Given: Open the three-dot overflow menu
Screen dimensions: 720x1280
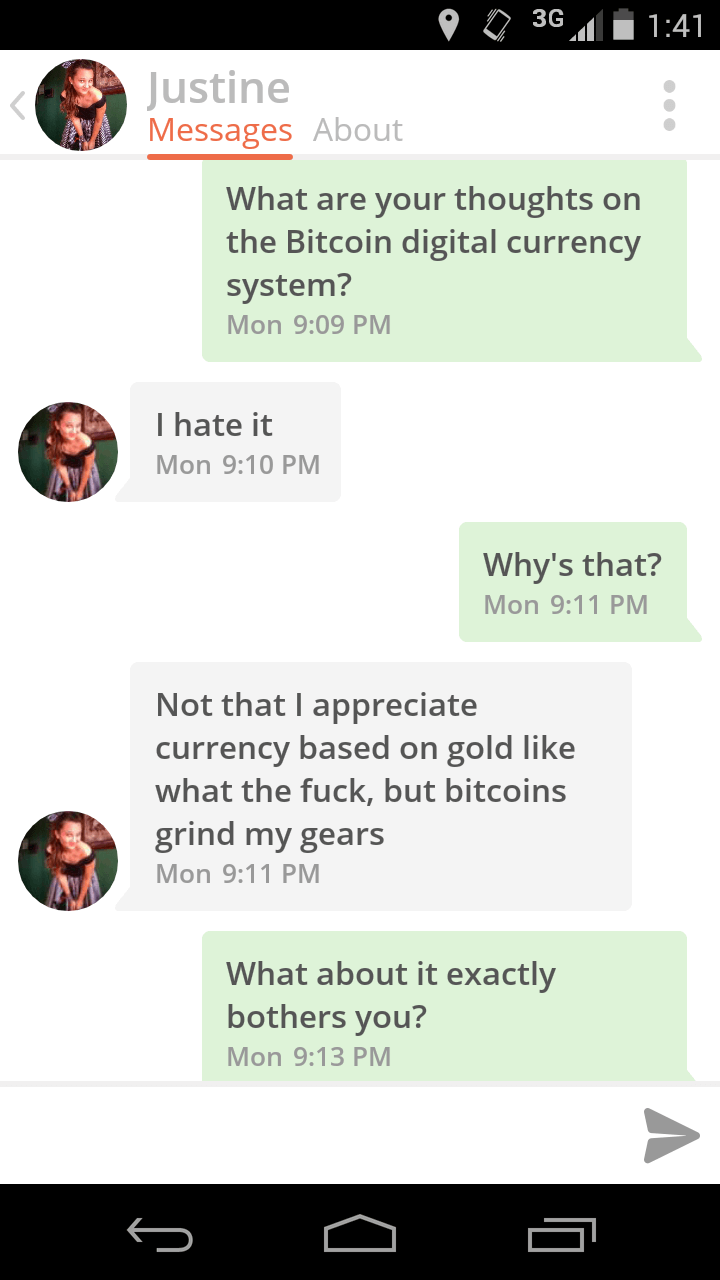Looking at the screenshot, I should pyautogui.click(x=669, y=105).
